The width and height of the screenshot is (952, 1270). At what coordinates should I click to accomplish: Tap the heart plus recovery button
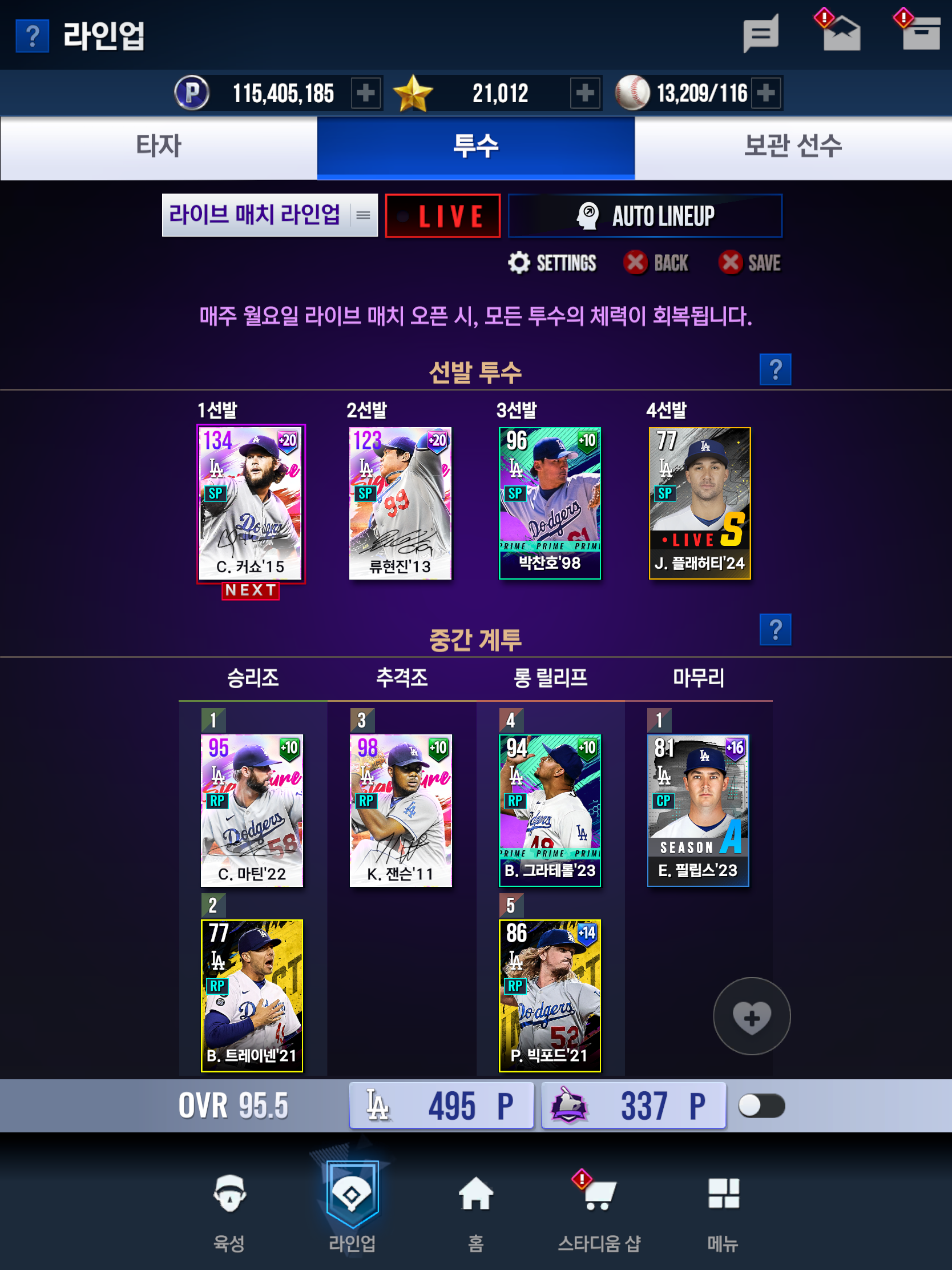[x=752, y=1016]
